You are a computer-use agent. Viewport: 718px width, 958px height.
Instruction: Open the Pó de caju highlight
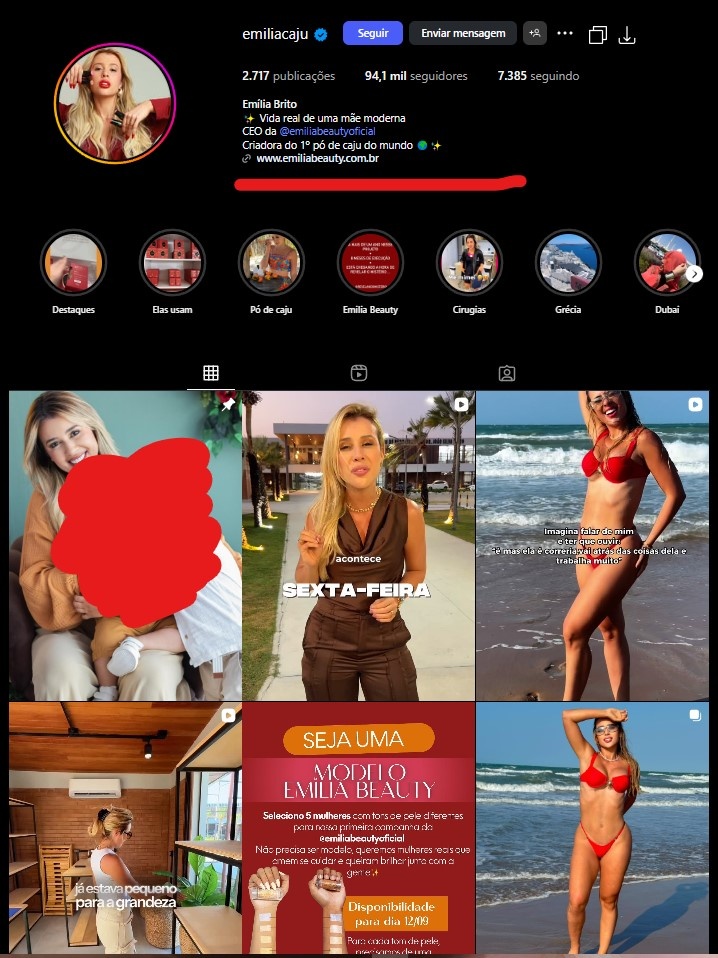pyautogui.click(x=271, y=263)
